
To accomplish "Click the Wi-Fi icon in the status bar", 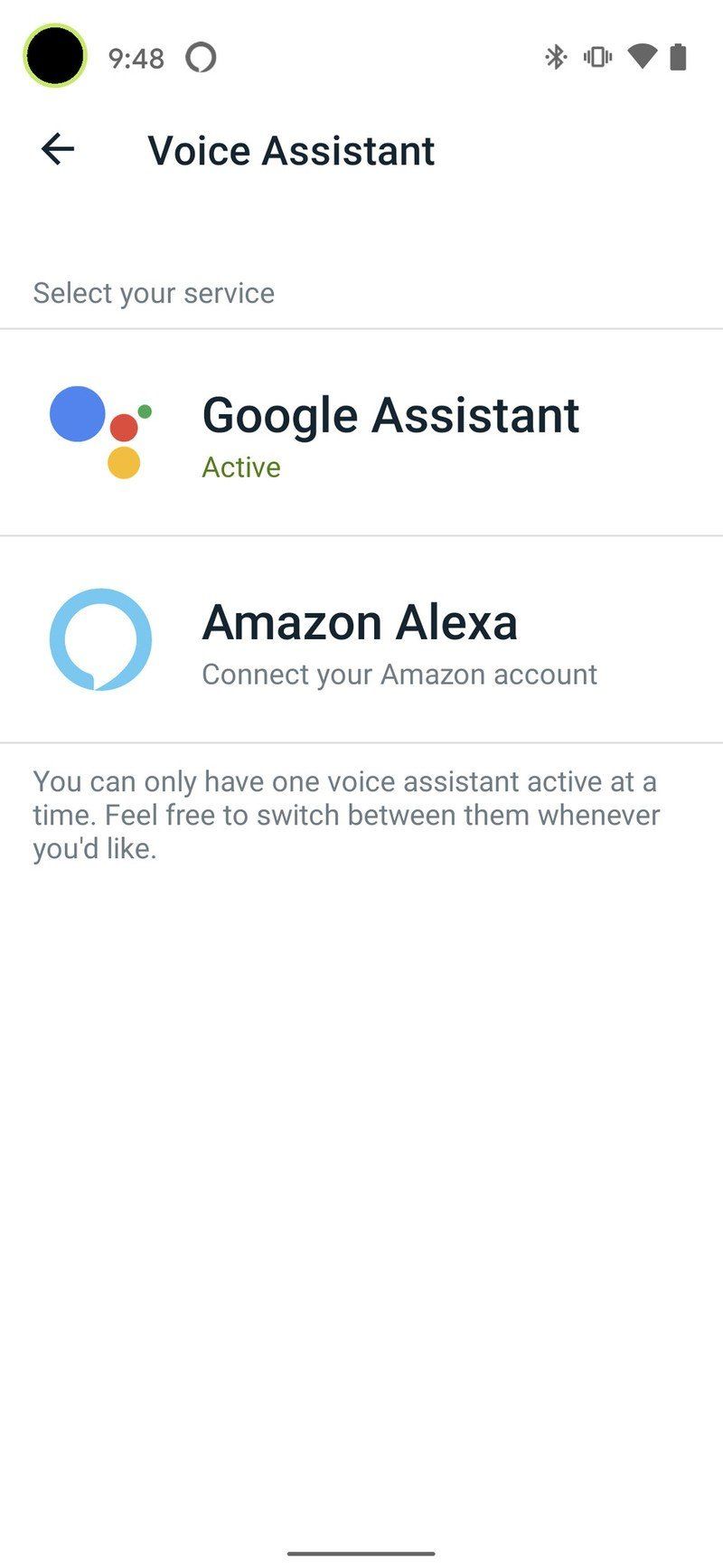I will pos(642,56).
